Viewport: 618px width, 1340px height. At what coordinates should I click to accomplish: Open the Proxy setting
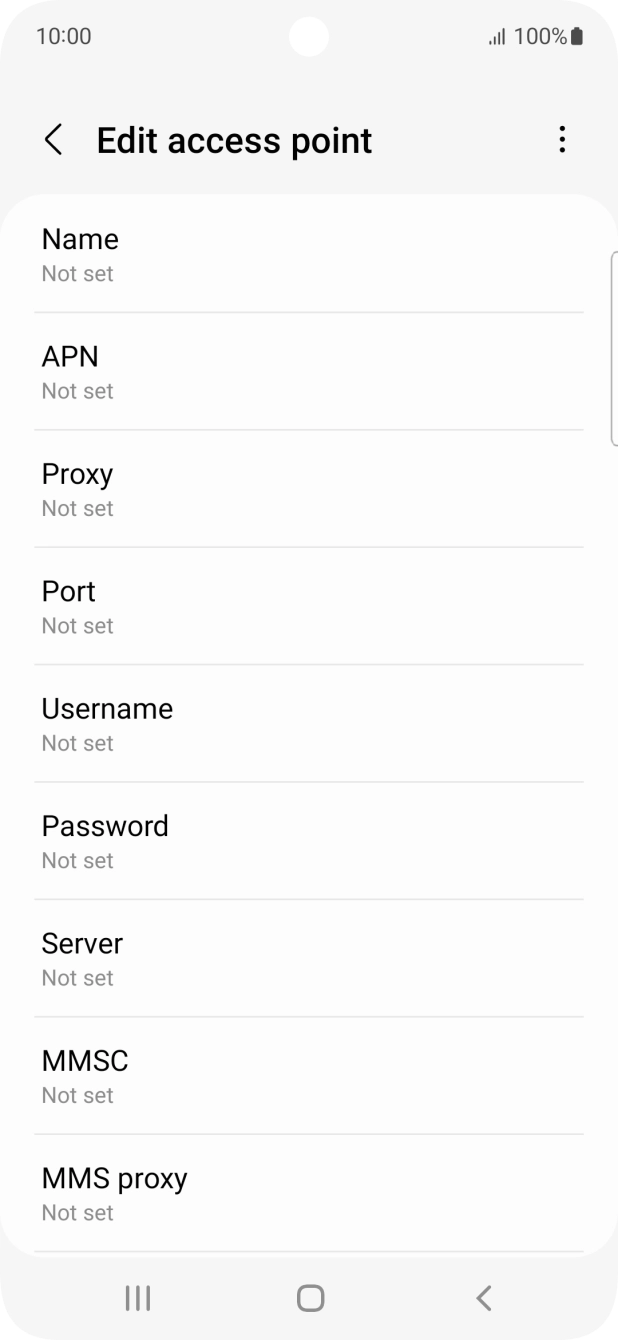pyautogui.click(x=308, y=489)
